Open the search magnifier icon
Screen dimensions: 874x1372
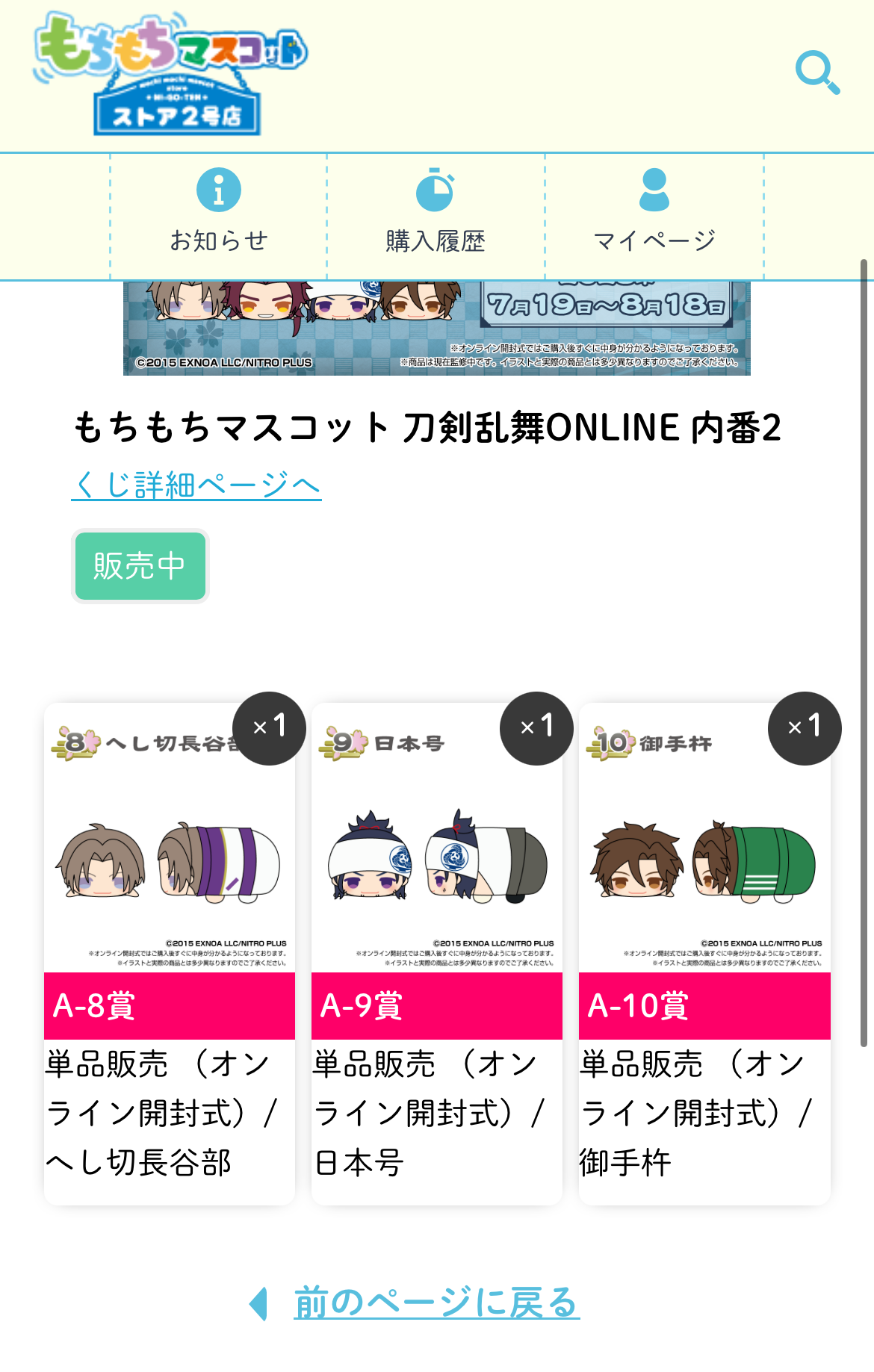point(817,72)
